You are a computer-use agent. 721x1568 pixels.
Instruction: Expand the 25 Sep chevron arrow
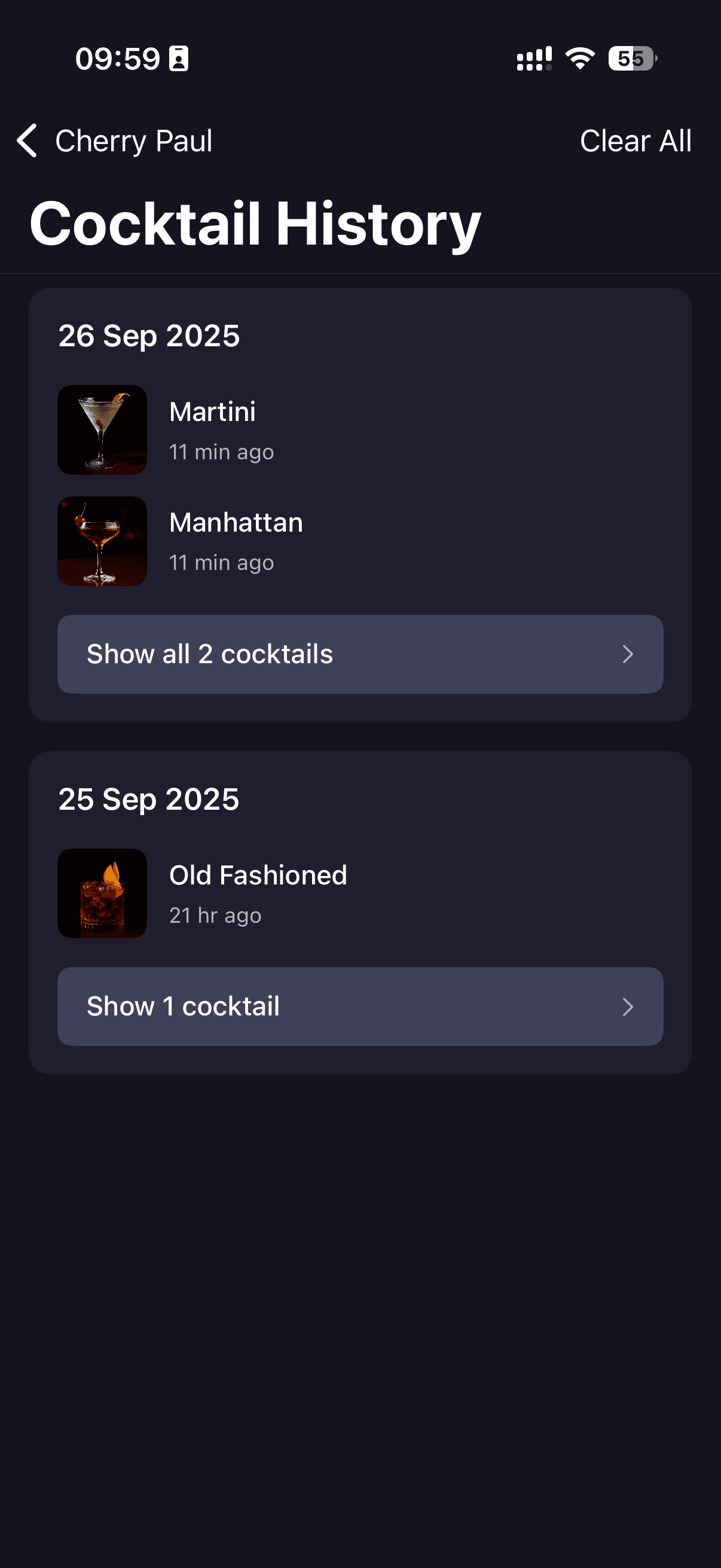coord(628,1006)
